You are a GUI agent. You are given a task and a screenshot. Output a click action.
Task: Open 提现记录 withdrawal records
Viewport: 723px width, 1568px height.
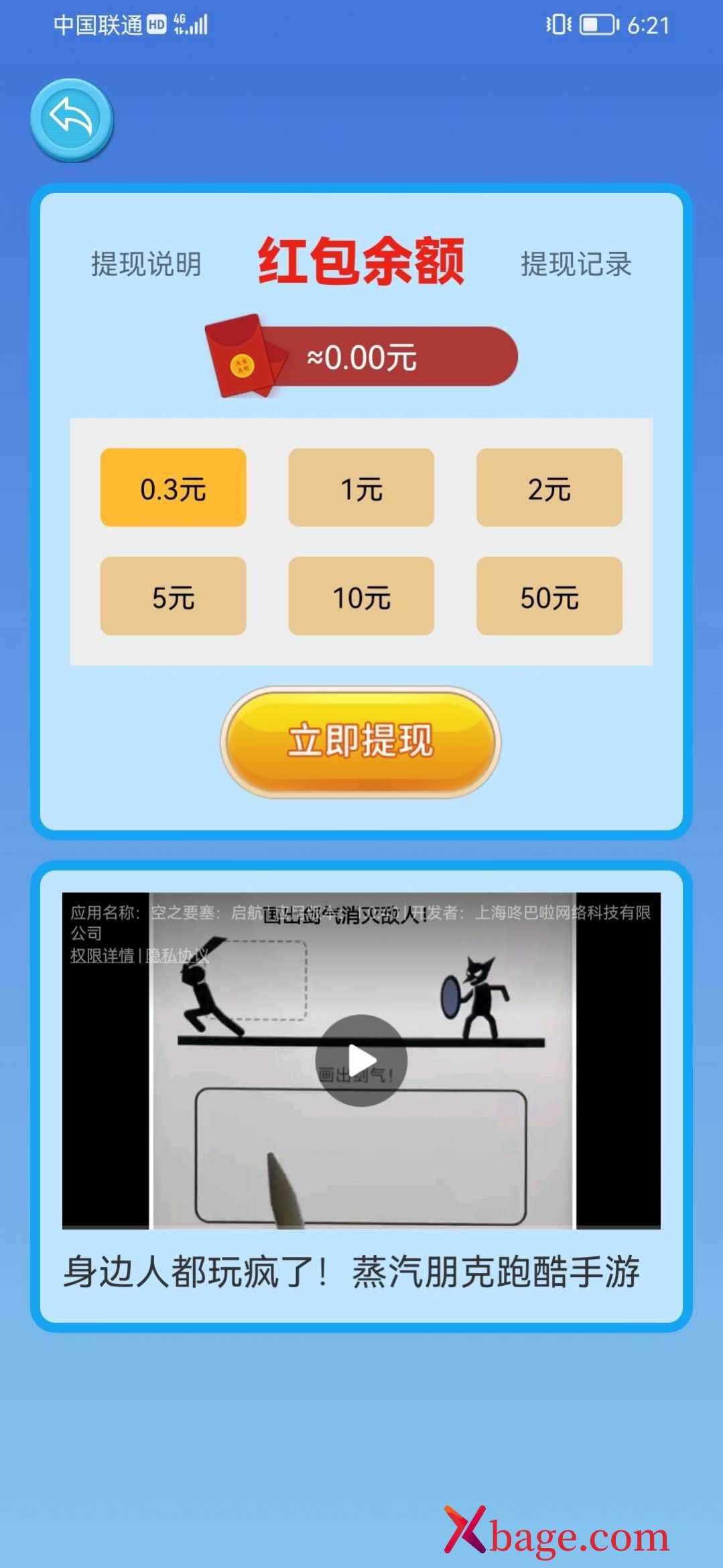pyautogui.click(x=576, y=264)
